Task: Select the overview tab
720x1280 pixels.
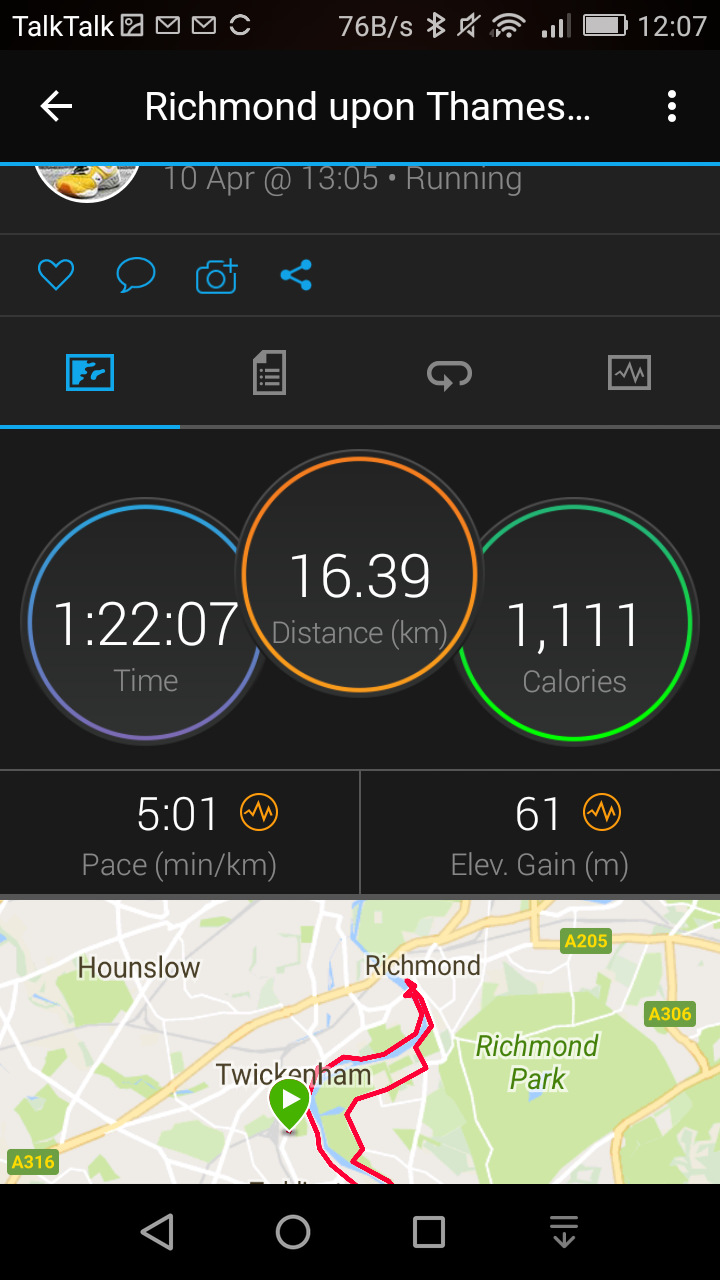Action: 90,373
